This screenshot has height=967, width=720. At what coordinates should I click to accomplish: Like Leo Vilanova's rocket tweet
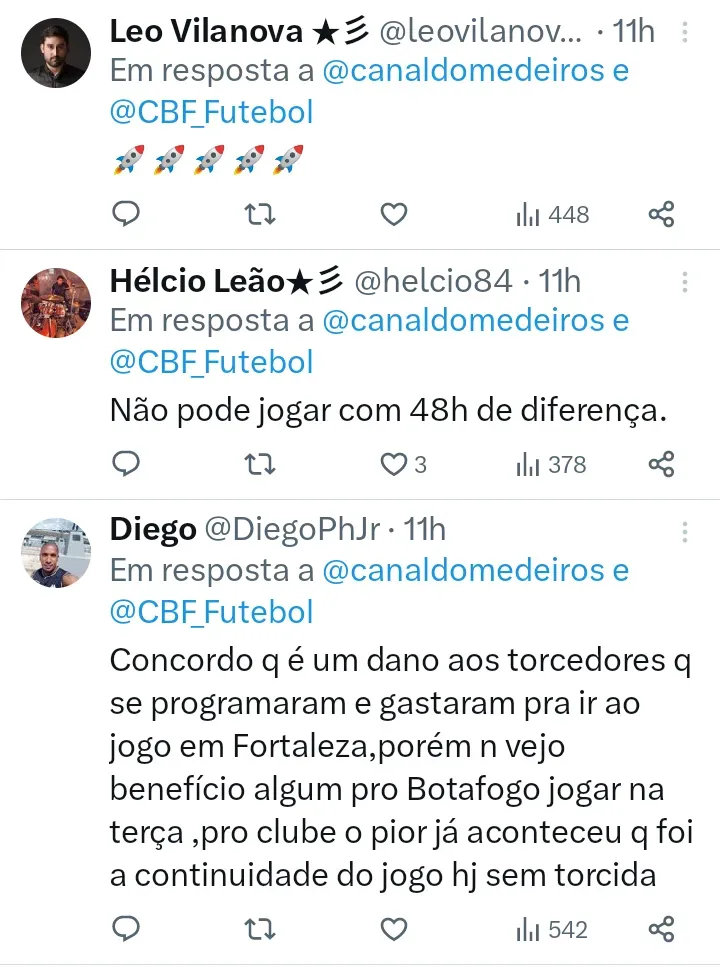tap(395, 214)
